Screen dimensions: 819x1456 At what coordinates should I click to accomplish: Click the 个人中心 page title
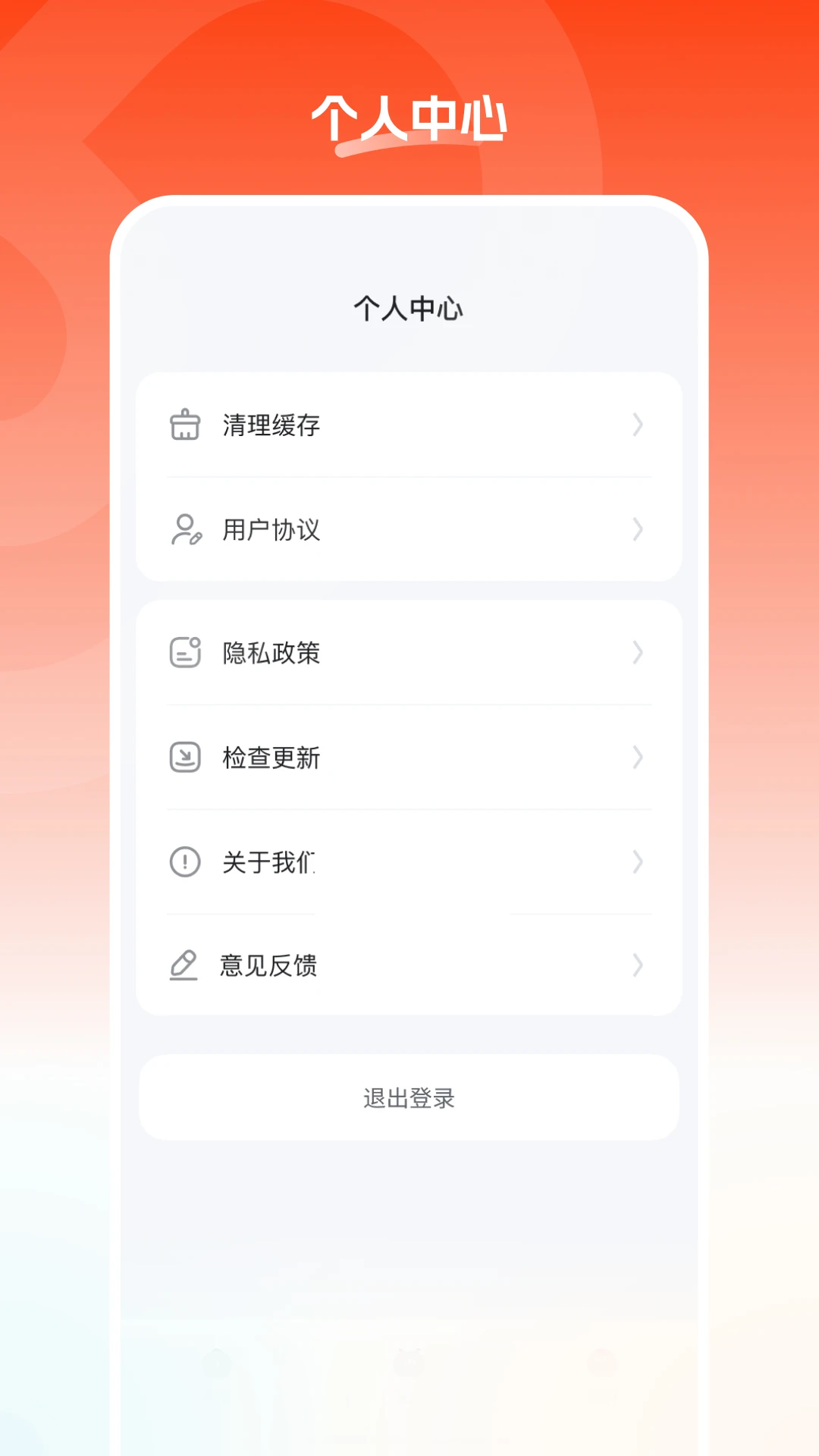tap(409, 308)
